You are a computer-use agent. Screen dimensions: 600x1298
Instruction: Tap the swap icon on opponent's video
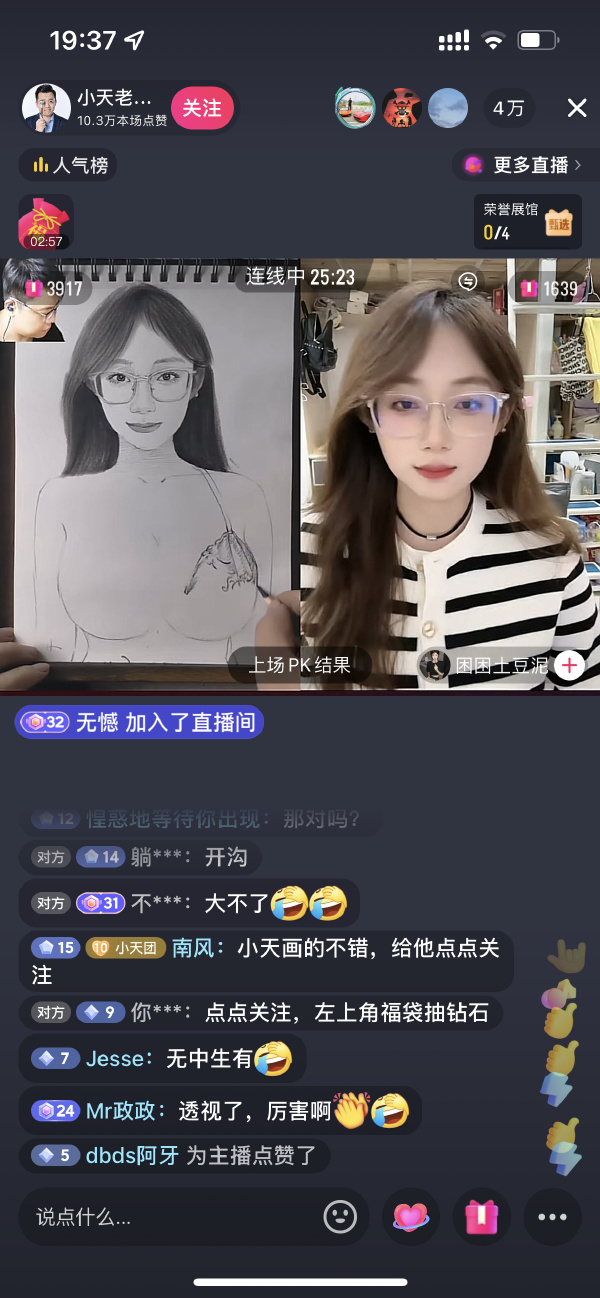coord(467,282)
